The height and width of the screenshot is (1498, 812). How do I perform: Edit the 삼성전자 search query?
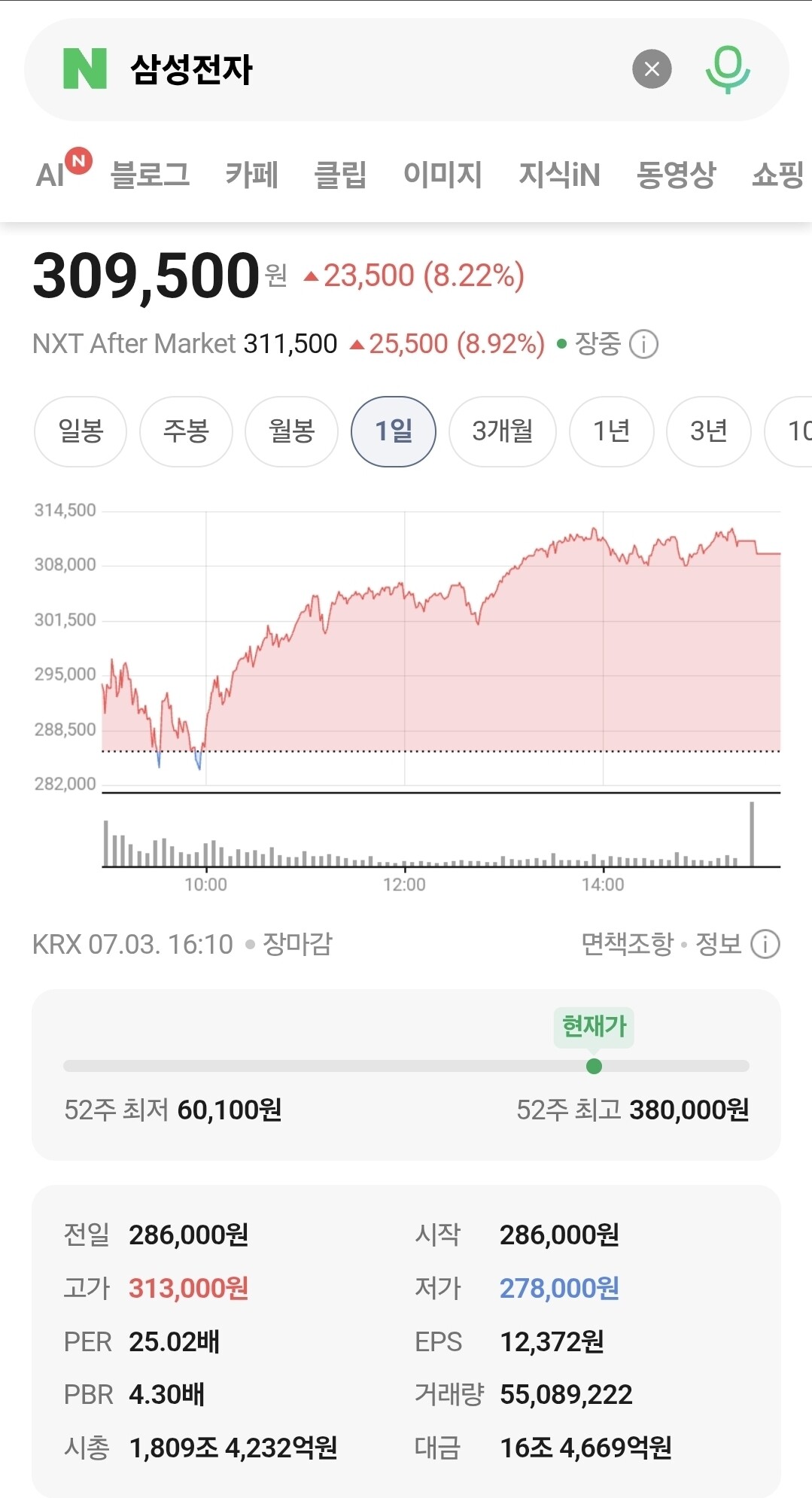pos(192,69)
